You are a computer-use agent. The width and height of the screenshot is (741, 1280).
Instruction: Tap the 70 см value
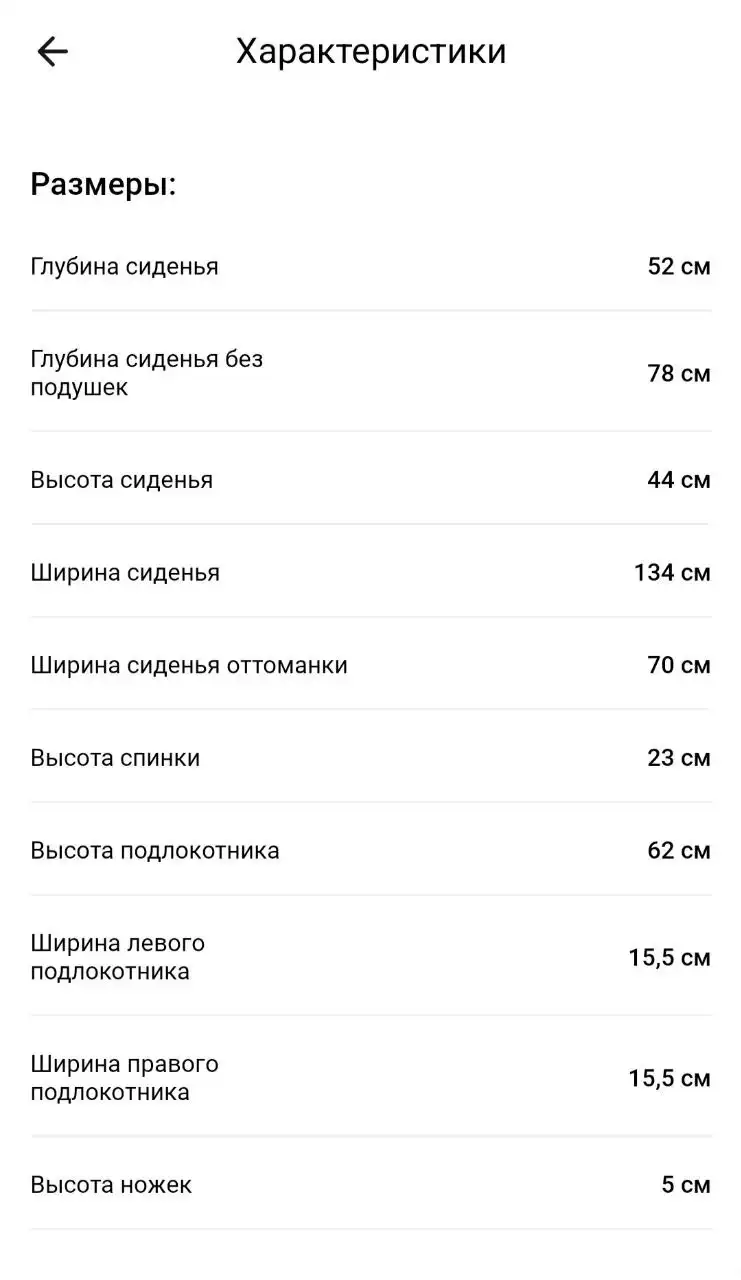coord(679,664)
